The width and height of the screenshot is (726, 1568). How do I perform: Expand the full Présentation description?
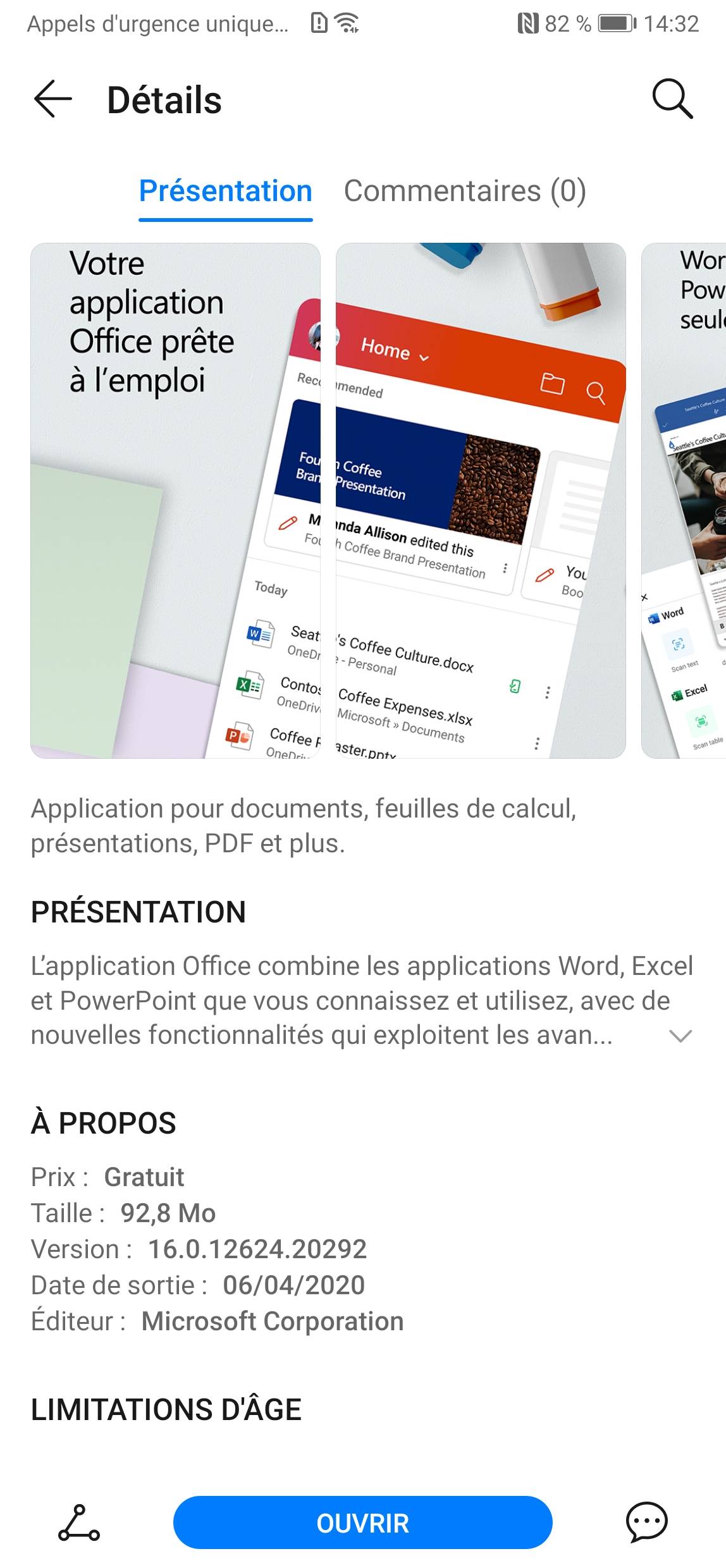point(680,1036)
